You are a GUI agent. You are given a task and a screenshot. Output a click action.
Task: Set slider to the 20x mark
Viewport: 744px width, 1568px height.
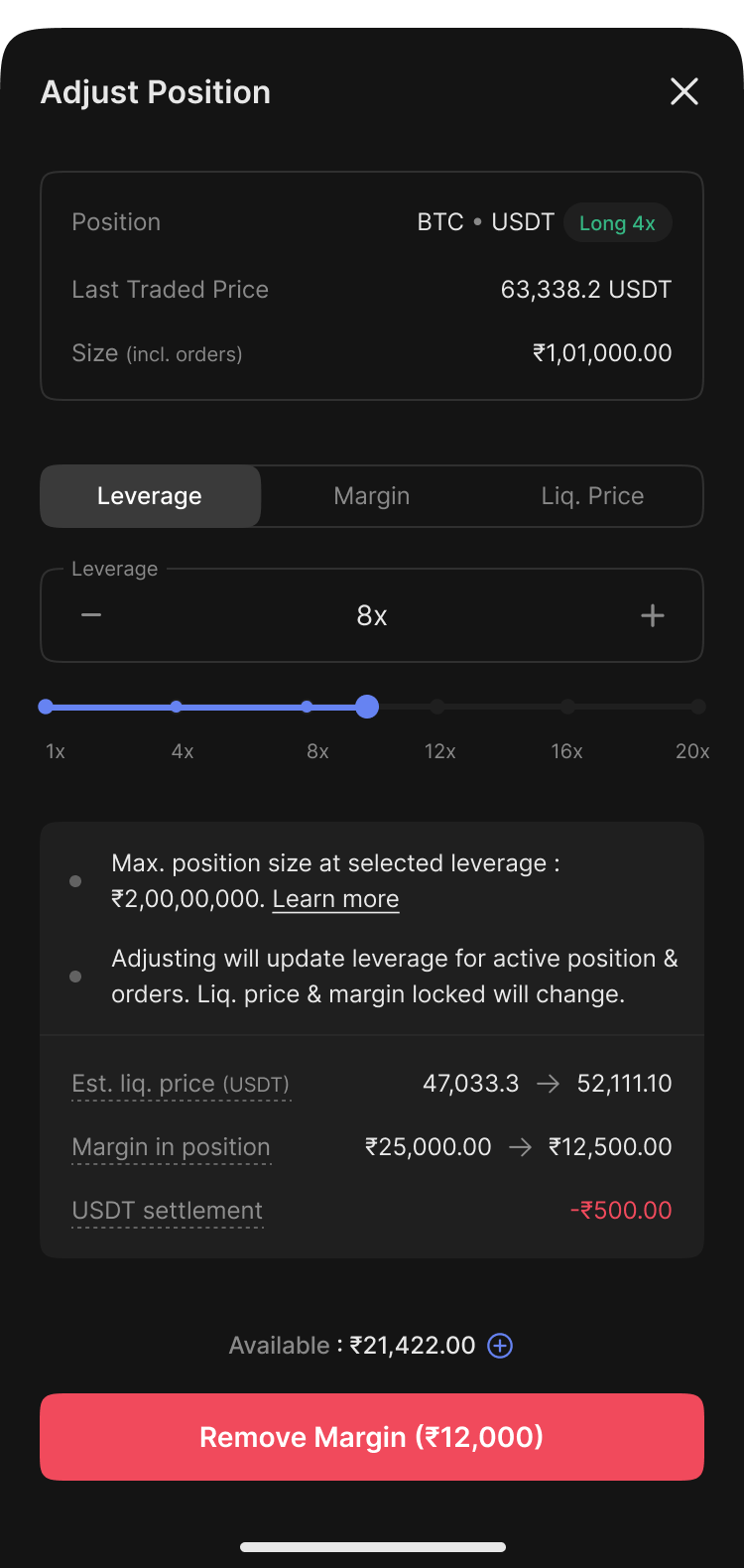click(x=698, y=707)
